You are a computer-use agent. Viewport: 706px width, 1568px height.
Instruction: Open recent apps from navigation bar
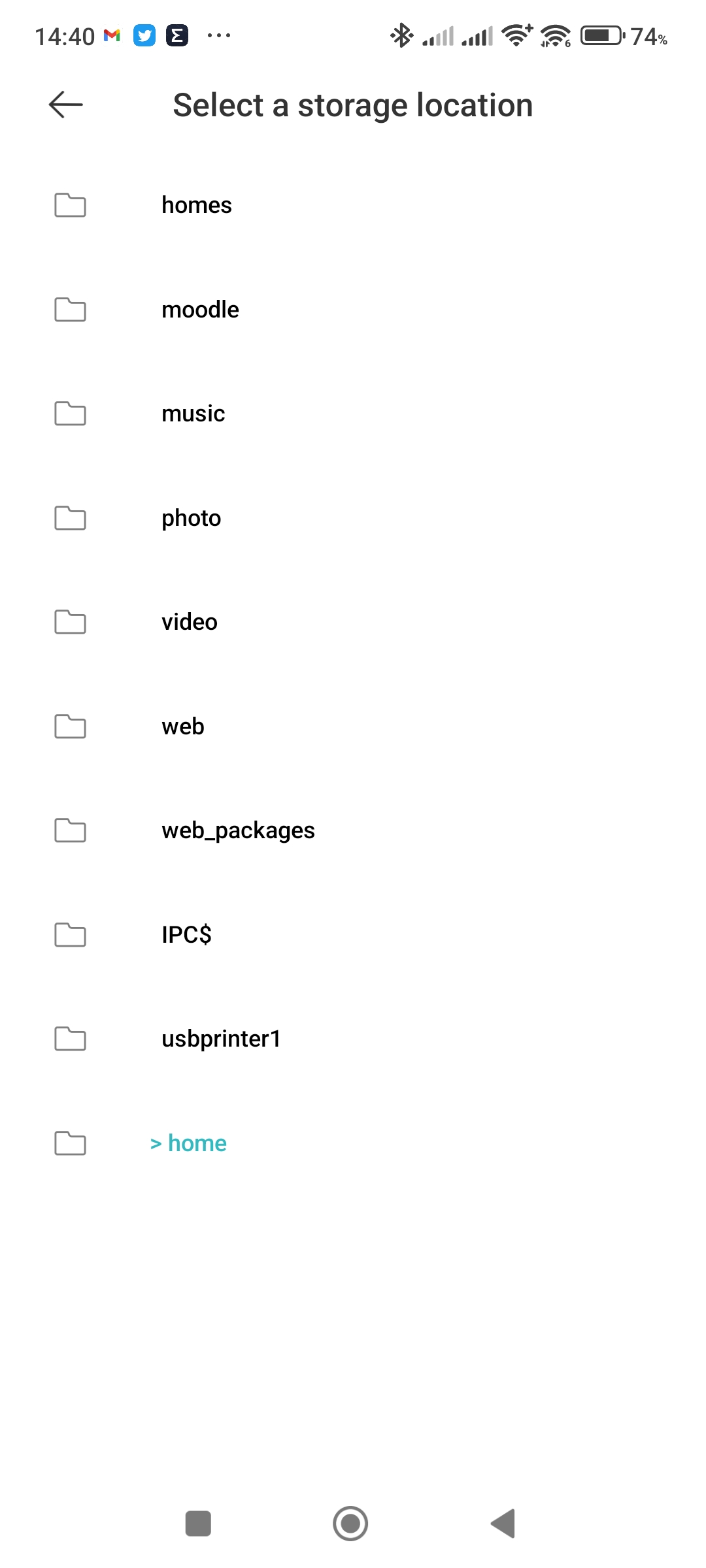[198, 1524]
